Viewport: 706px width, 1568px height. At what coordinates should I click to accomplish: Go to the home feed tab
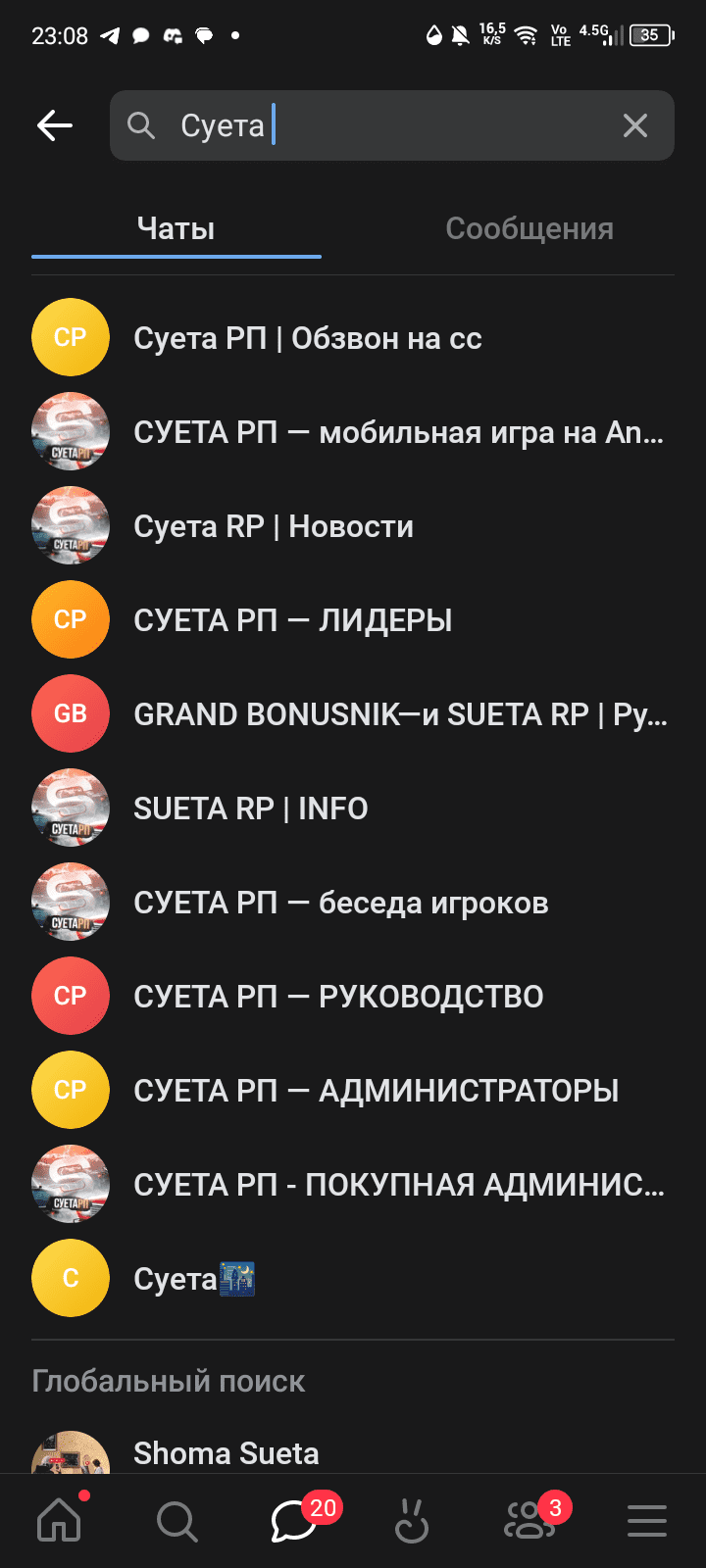pos(59,1521)
